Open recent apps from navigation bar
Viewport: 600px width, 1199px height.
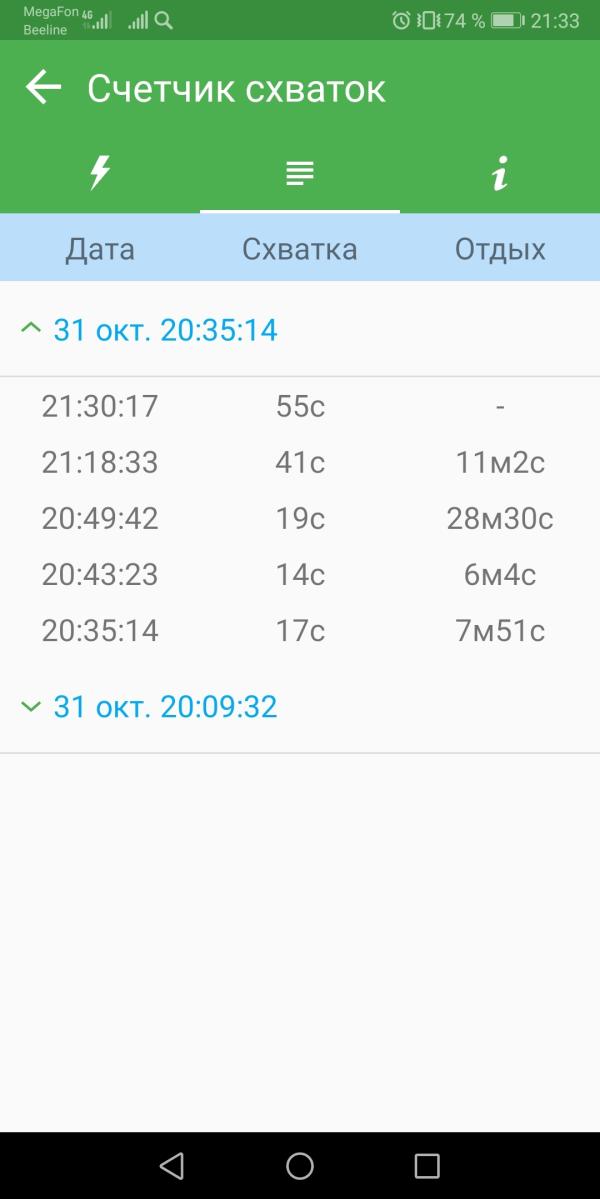[427, 1165]
